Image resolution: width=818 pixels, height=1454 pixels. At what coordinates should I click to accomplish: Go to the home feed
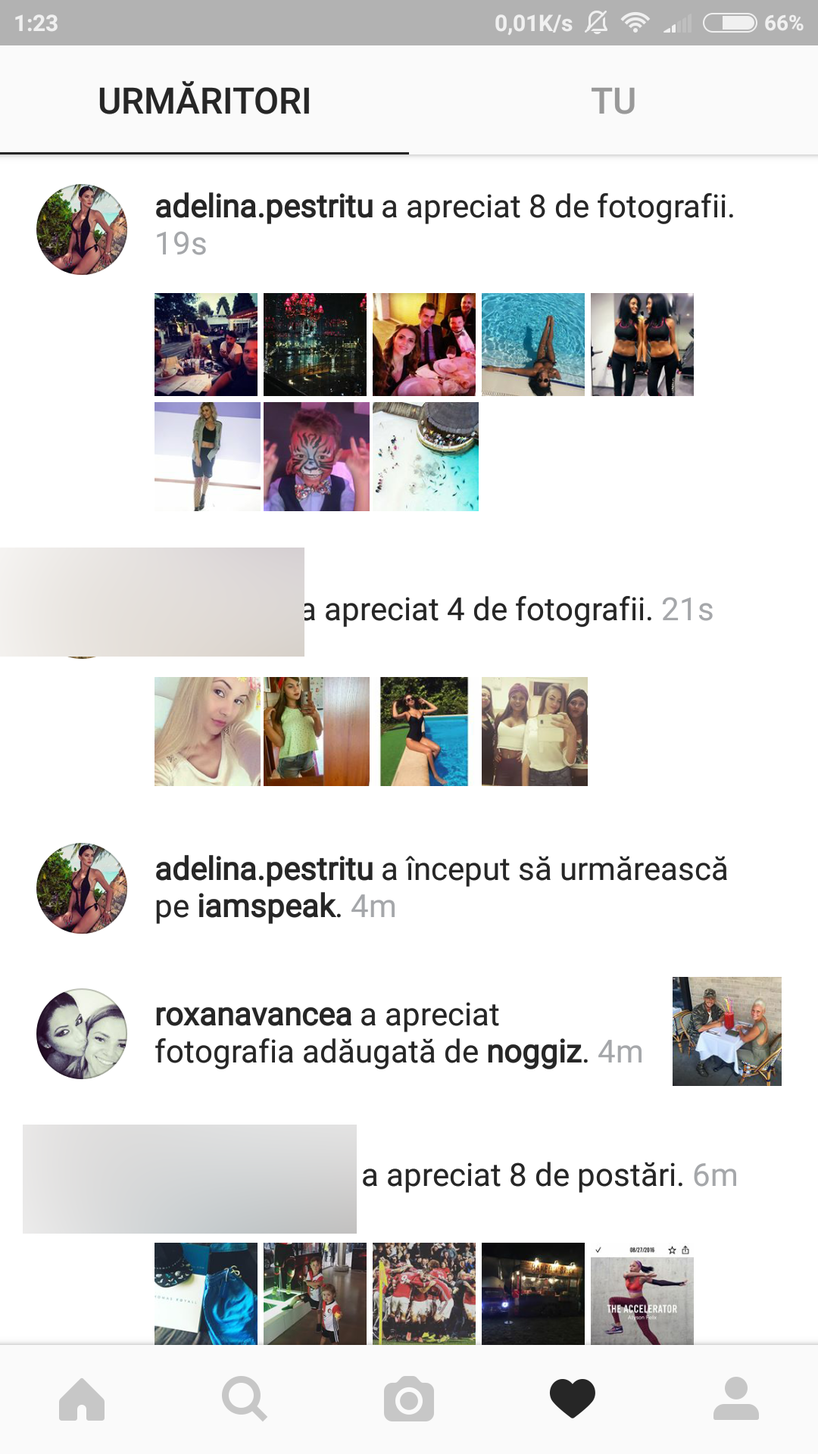point(82,1398)
